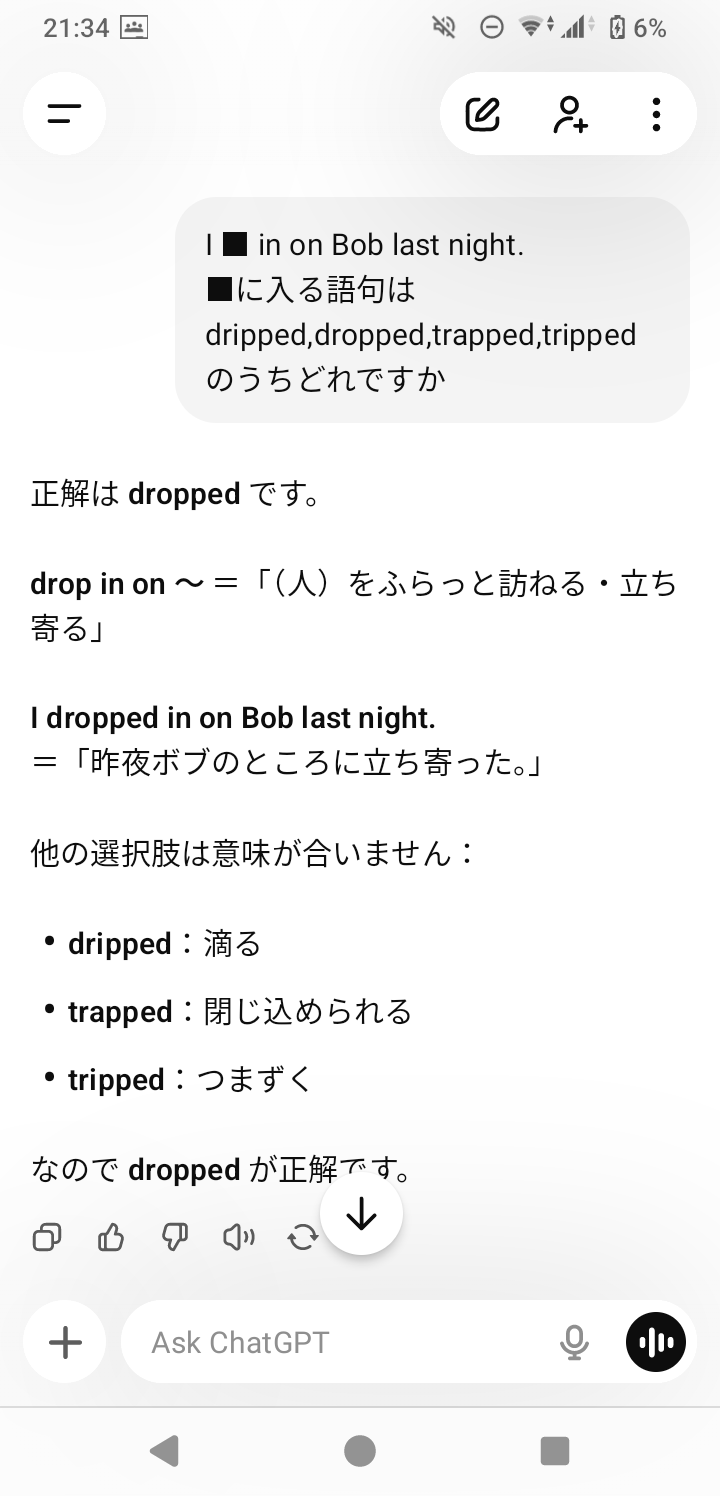Jump to bottom with the down arrow

pyautogui.click(x=361, y=1214)
